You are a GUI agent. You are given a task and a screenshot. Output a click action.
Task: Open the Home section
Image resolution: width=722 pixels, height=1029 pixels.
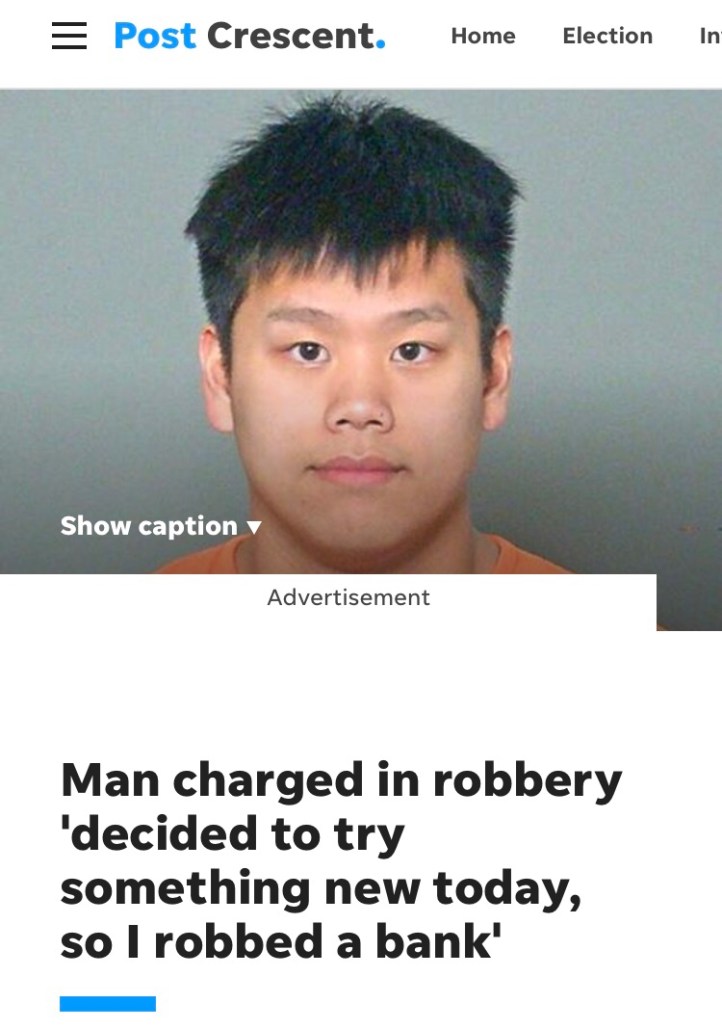pos(483,36)
